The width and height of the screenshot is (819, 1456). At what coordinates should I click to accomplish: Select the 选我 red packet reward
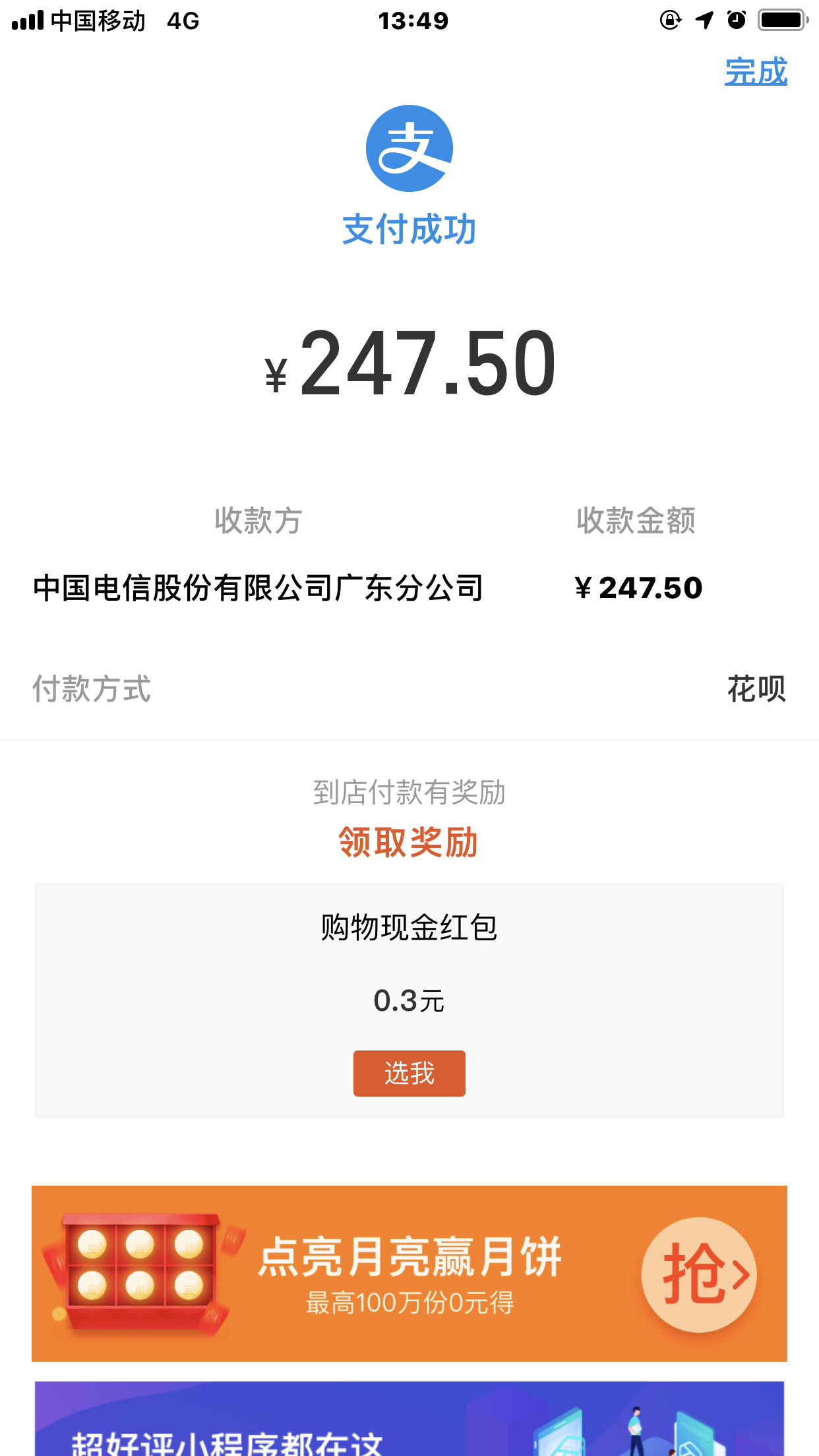click(409, 1073)
